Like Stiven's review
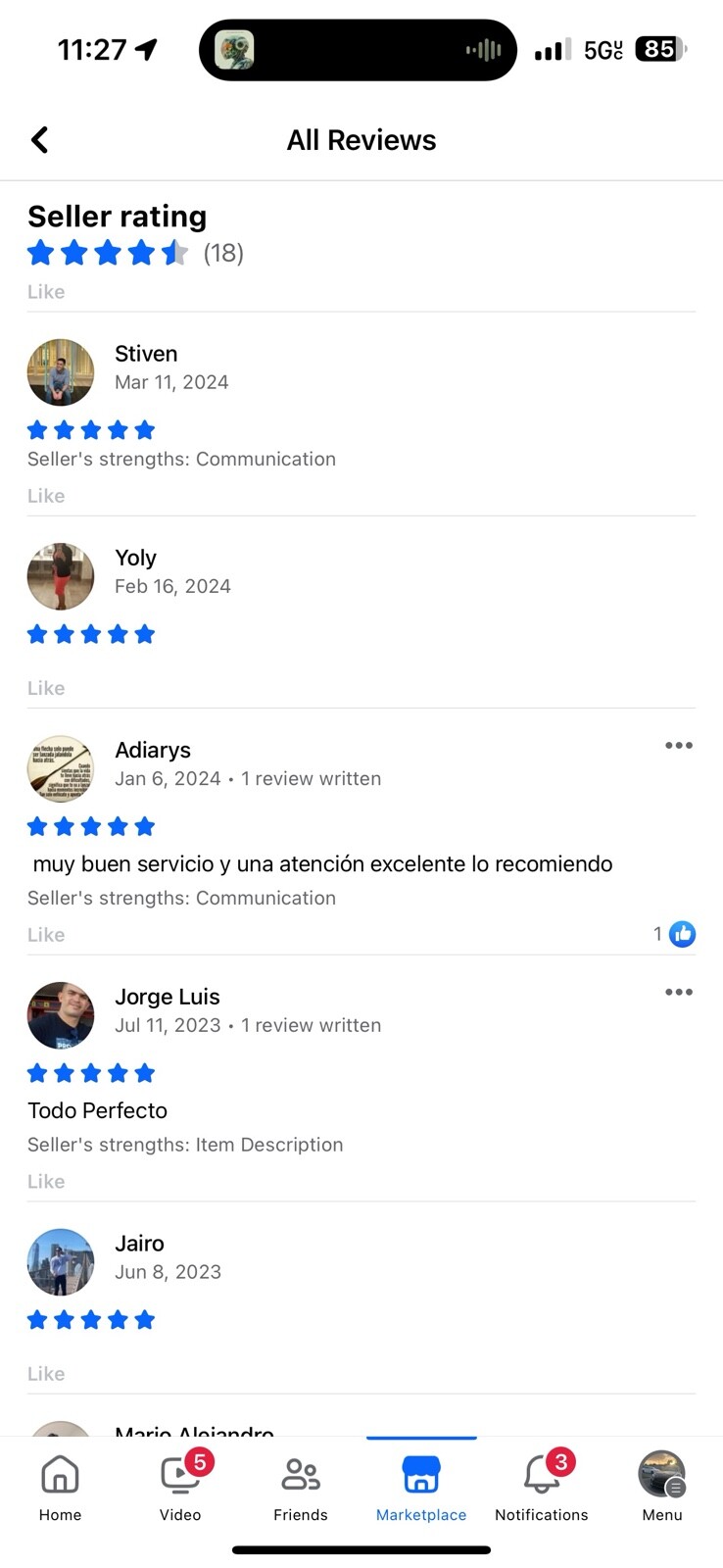 46,496
